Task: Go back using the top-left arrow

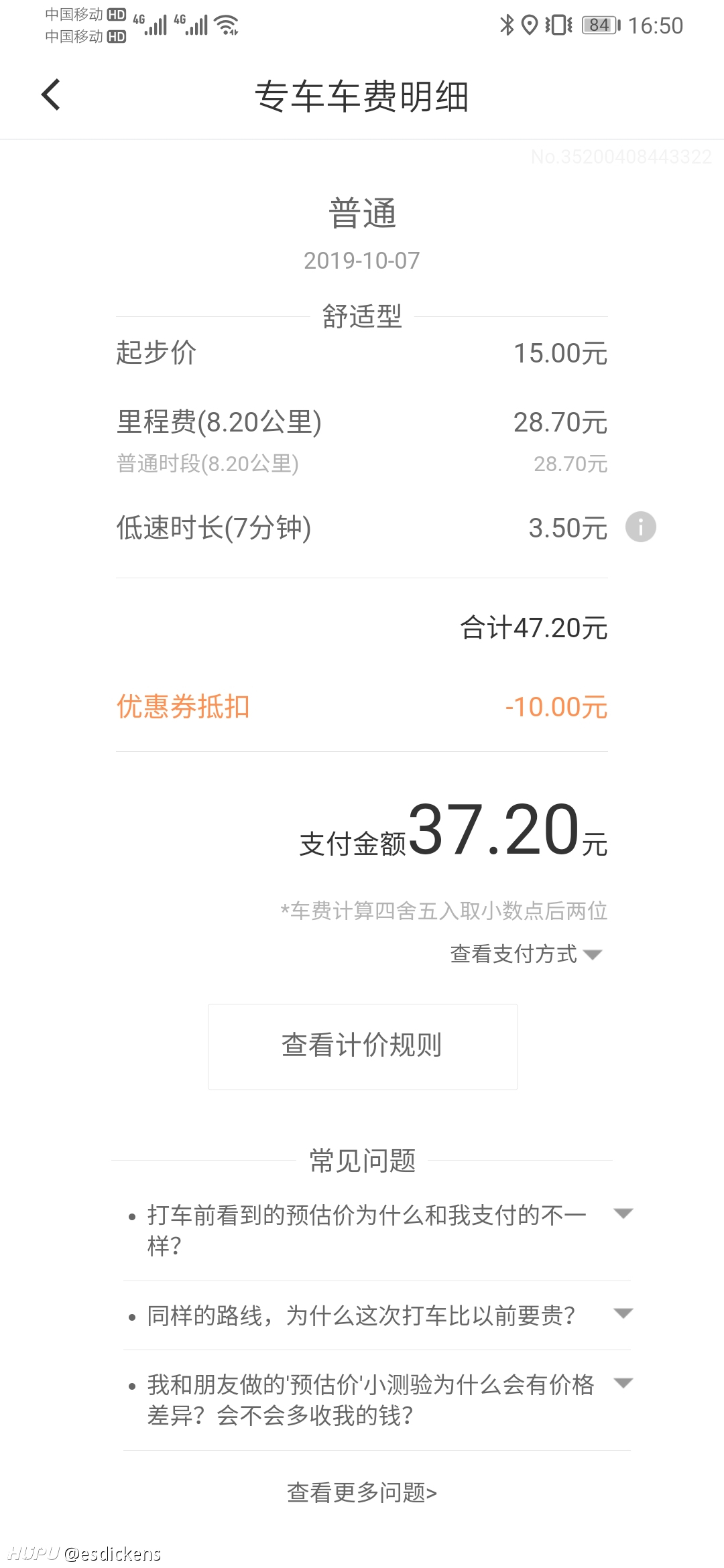Action: click(51, 94)
